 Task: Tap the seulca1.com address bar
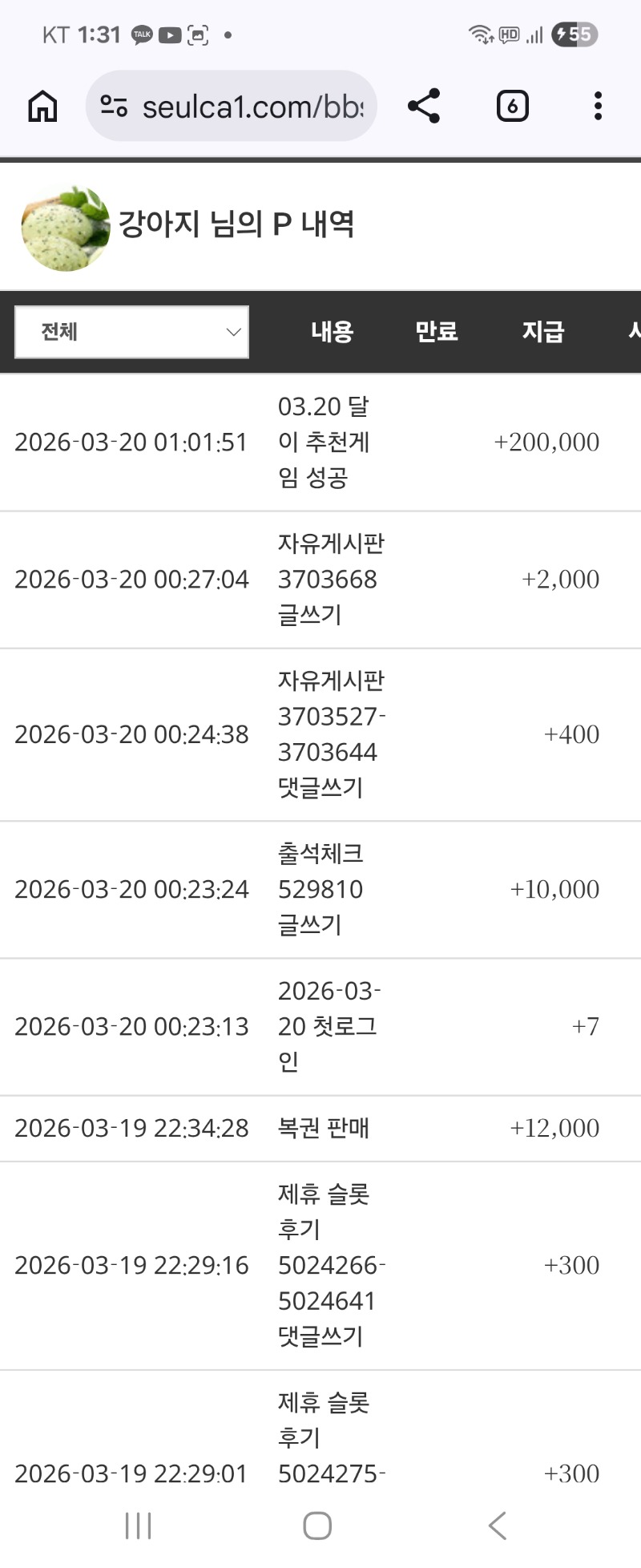pos(240,106)
